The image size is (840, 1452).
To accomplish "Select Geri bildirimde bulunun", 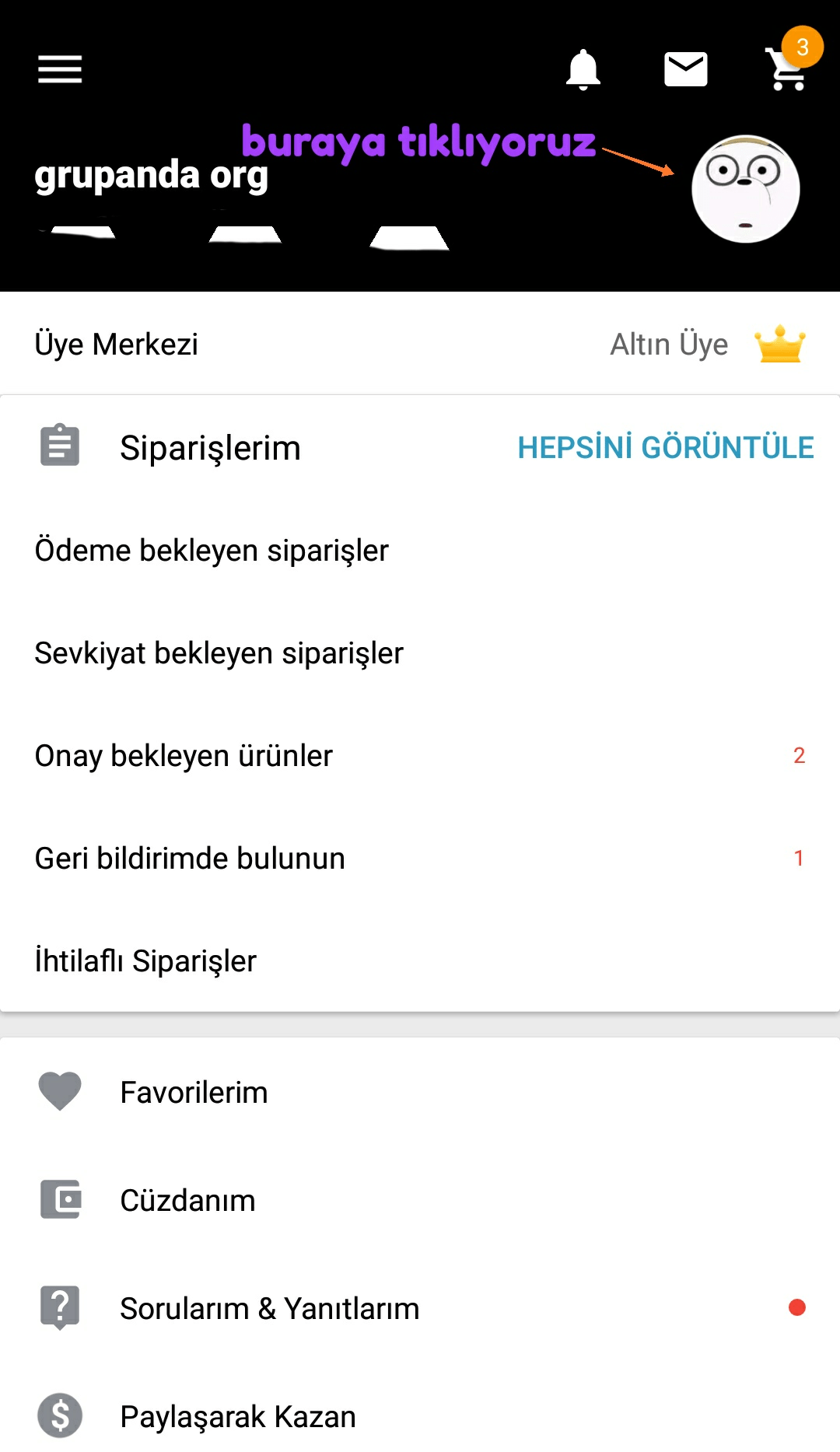I will (420, 859).
